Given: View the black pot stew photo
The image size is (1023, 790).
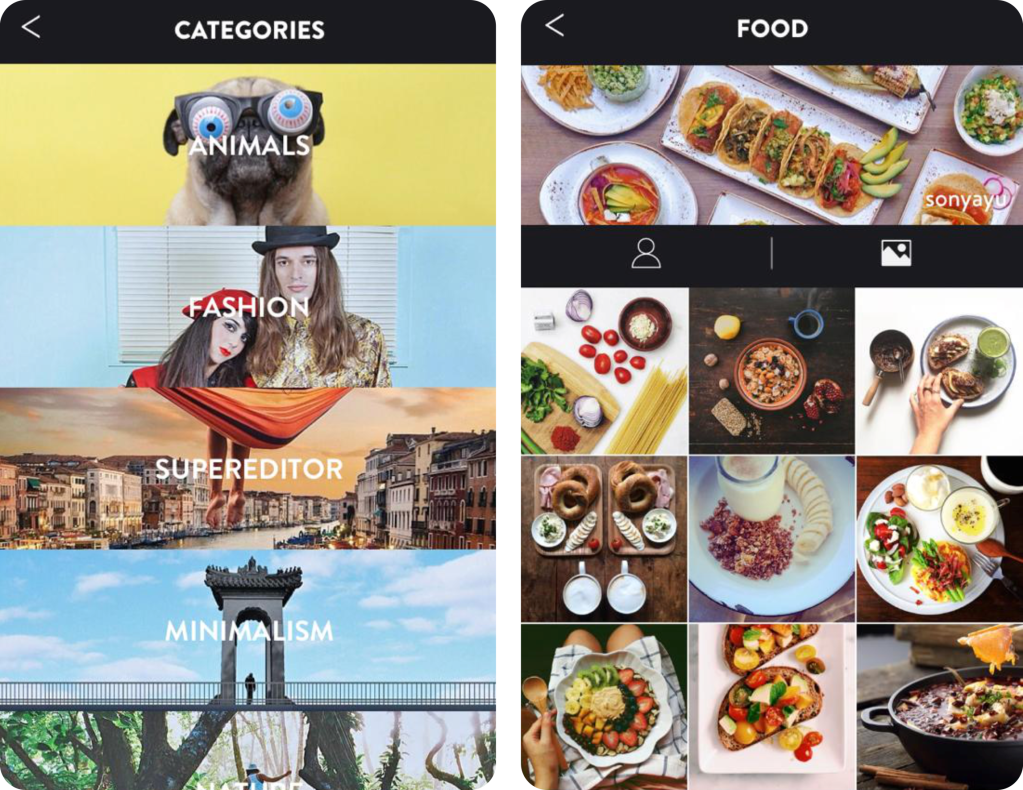Looking at the screenshot, I should (x=939, y=706).
